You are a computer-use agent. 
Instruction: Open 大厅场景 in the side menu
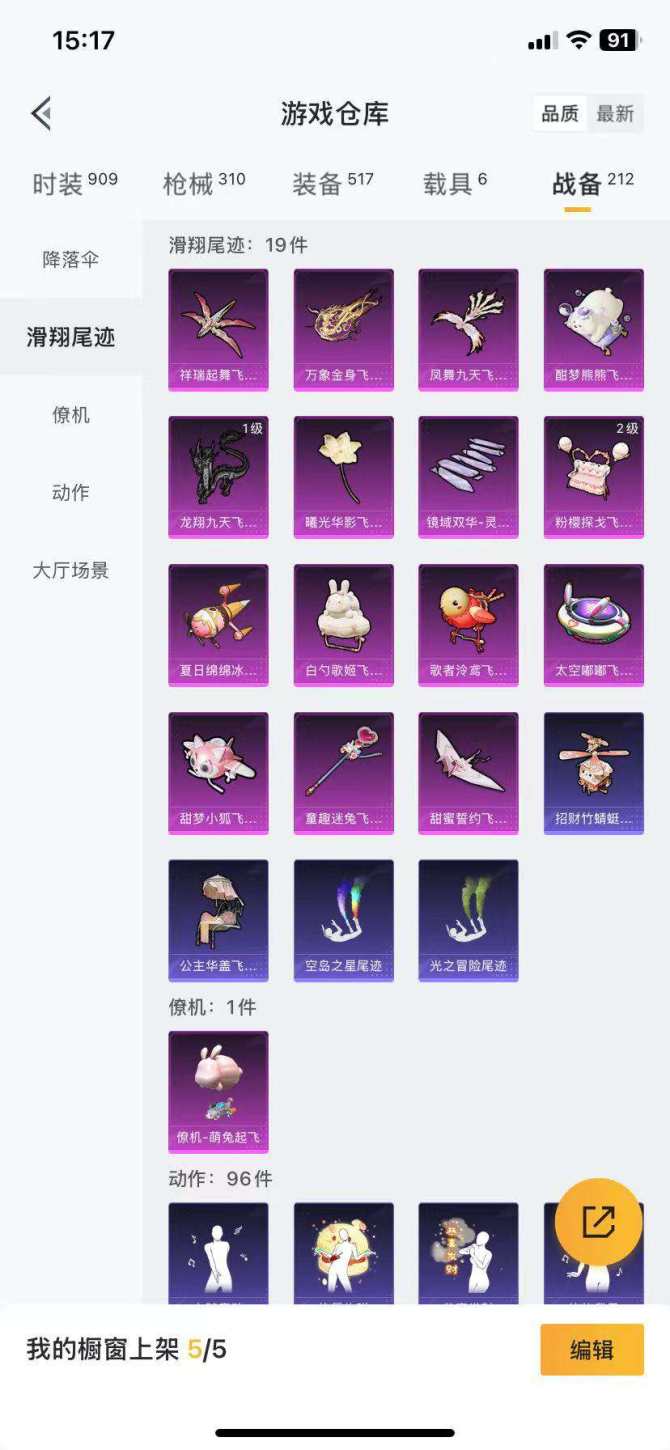pyautogui.click(x=71, y=571)
